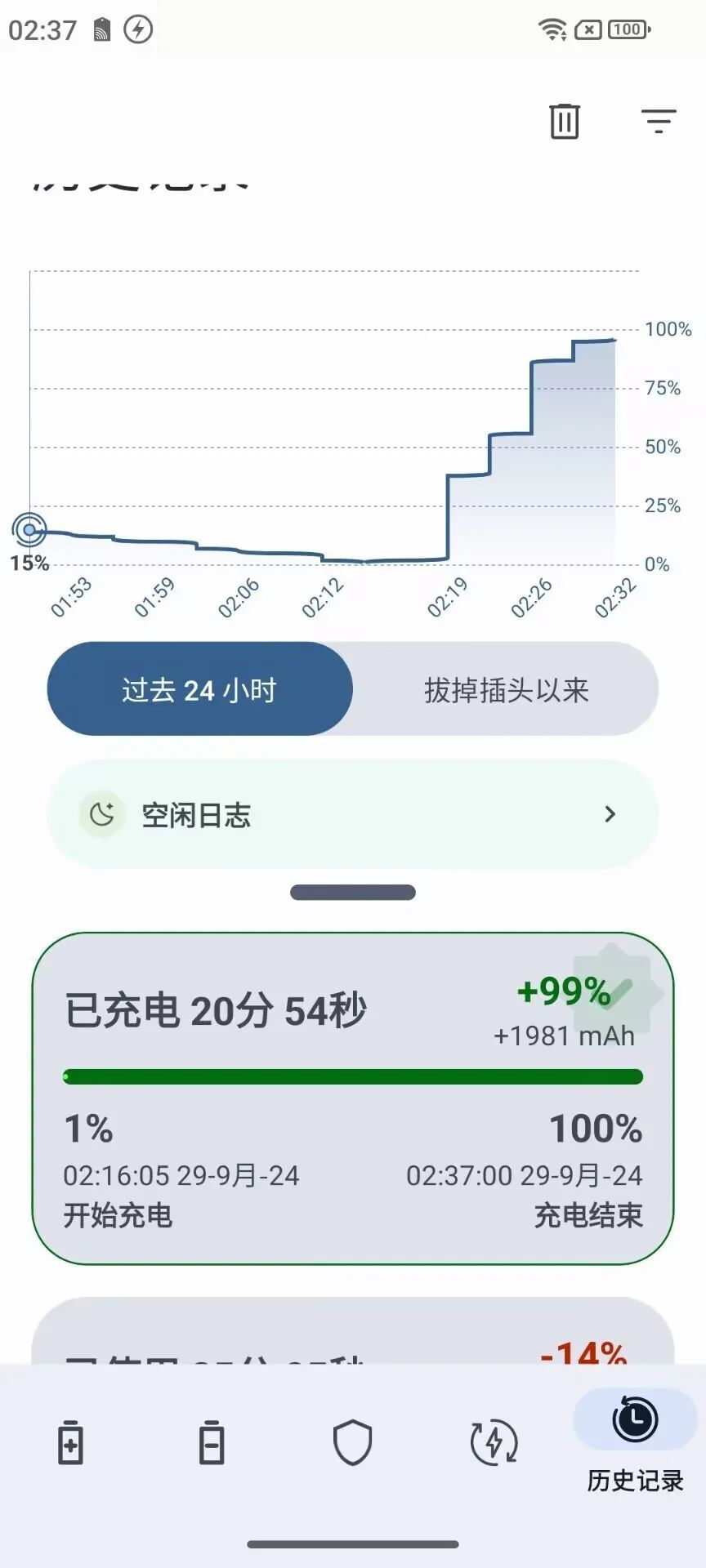The height and width of the screenshot is (1568, 706).
Task: Tap the pull-up handle above the charging card
Action: 352,892
